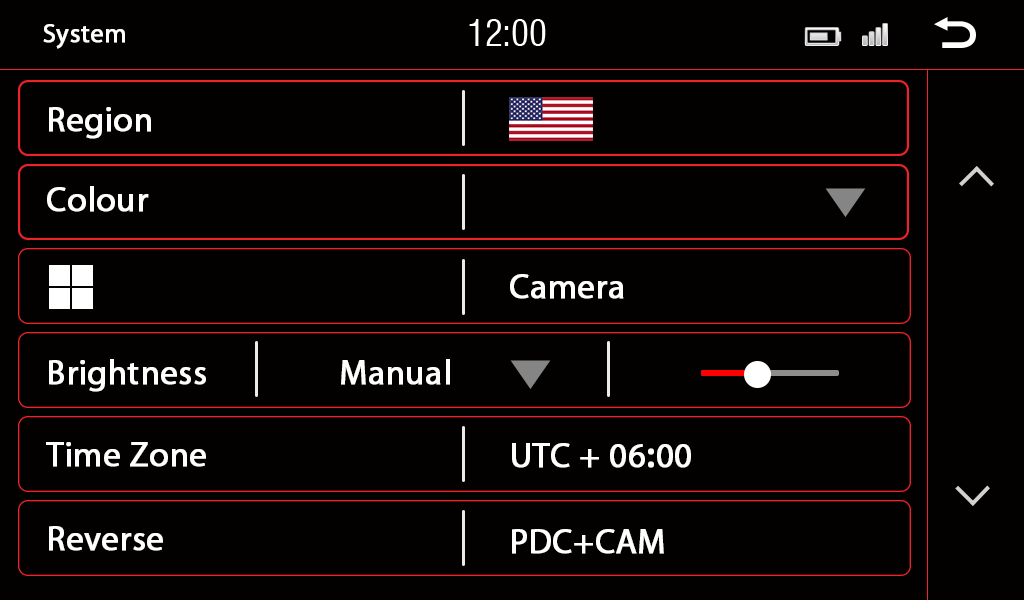Tap the up arrow to scroll up
Viewport: 1024px width, 600px height.
point(976,177)
